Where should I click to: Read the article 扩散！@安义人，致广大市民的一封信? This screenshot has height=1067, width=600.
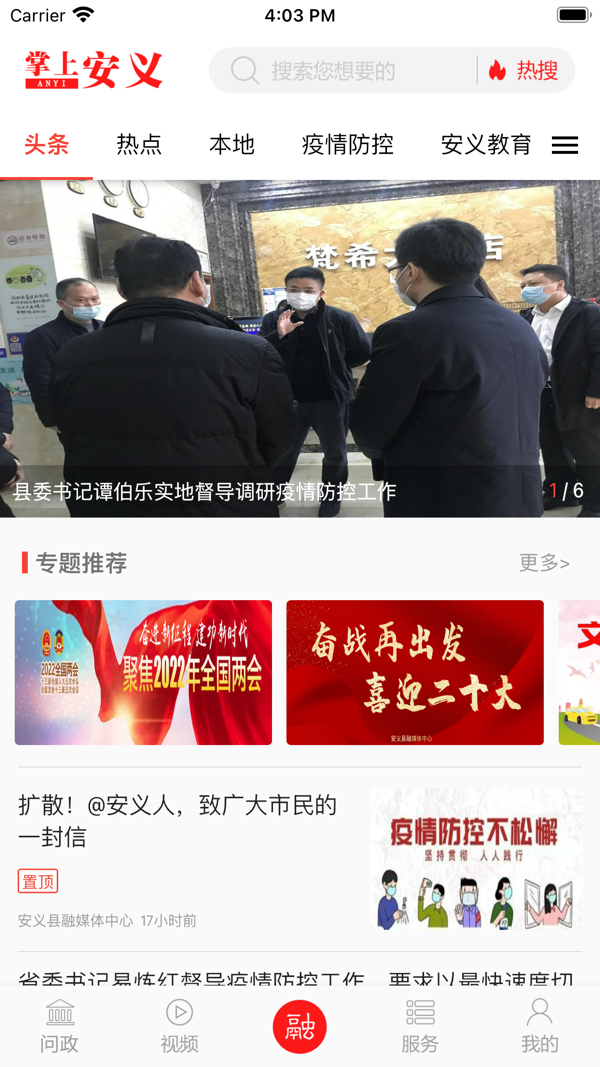pyautogui.click(x=178, y=820)
